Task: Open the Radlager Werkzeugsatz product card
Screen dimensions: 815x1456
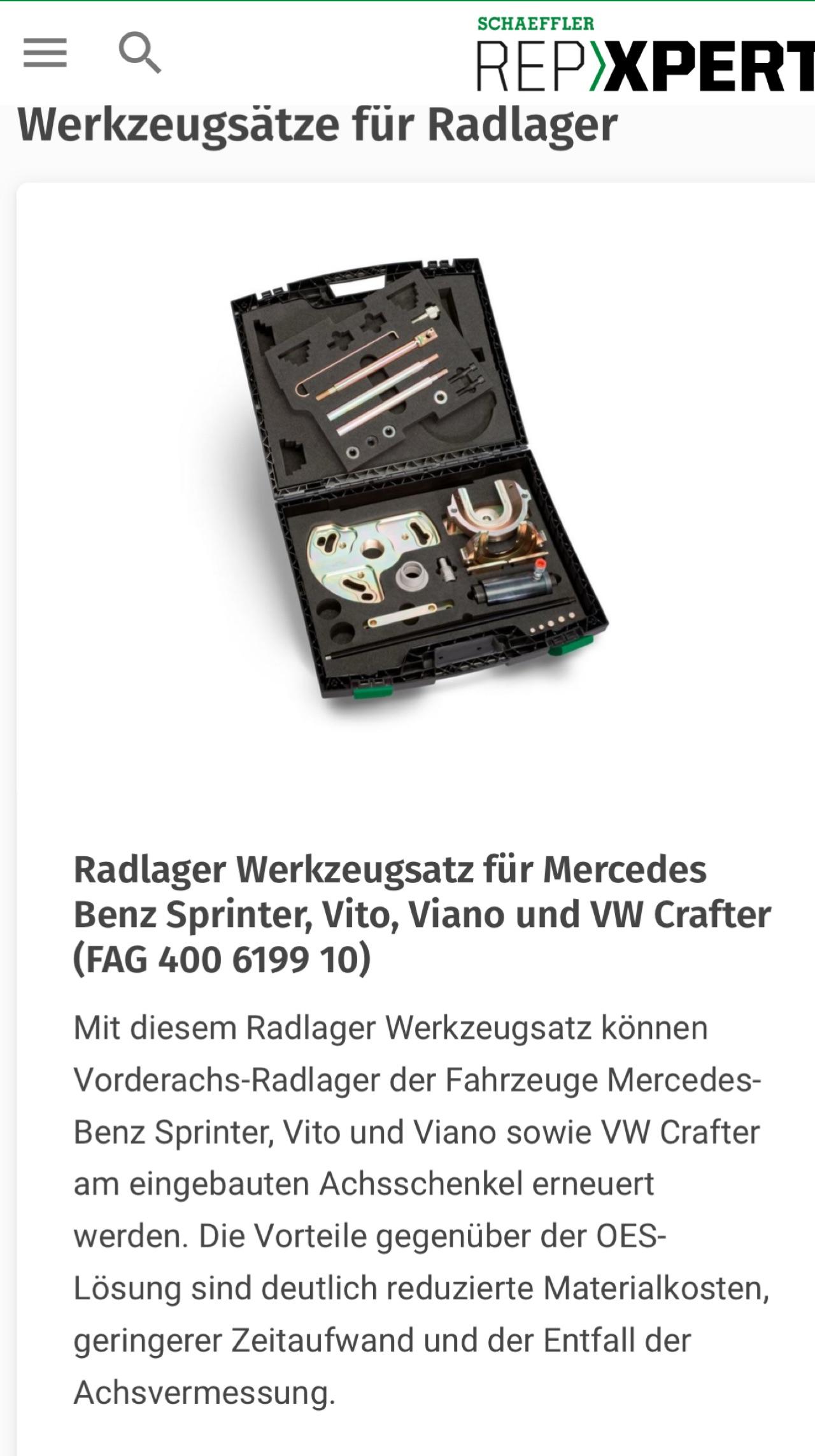Action: pos(422,913)
